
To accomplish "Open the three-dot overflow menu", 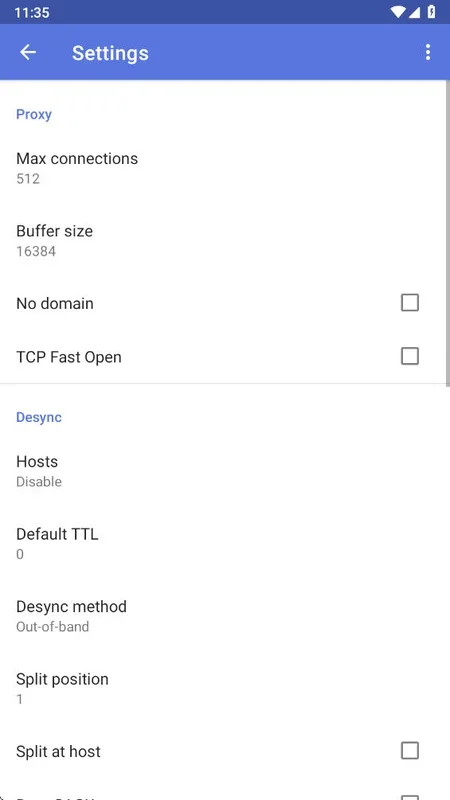I will point(428,52).
